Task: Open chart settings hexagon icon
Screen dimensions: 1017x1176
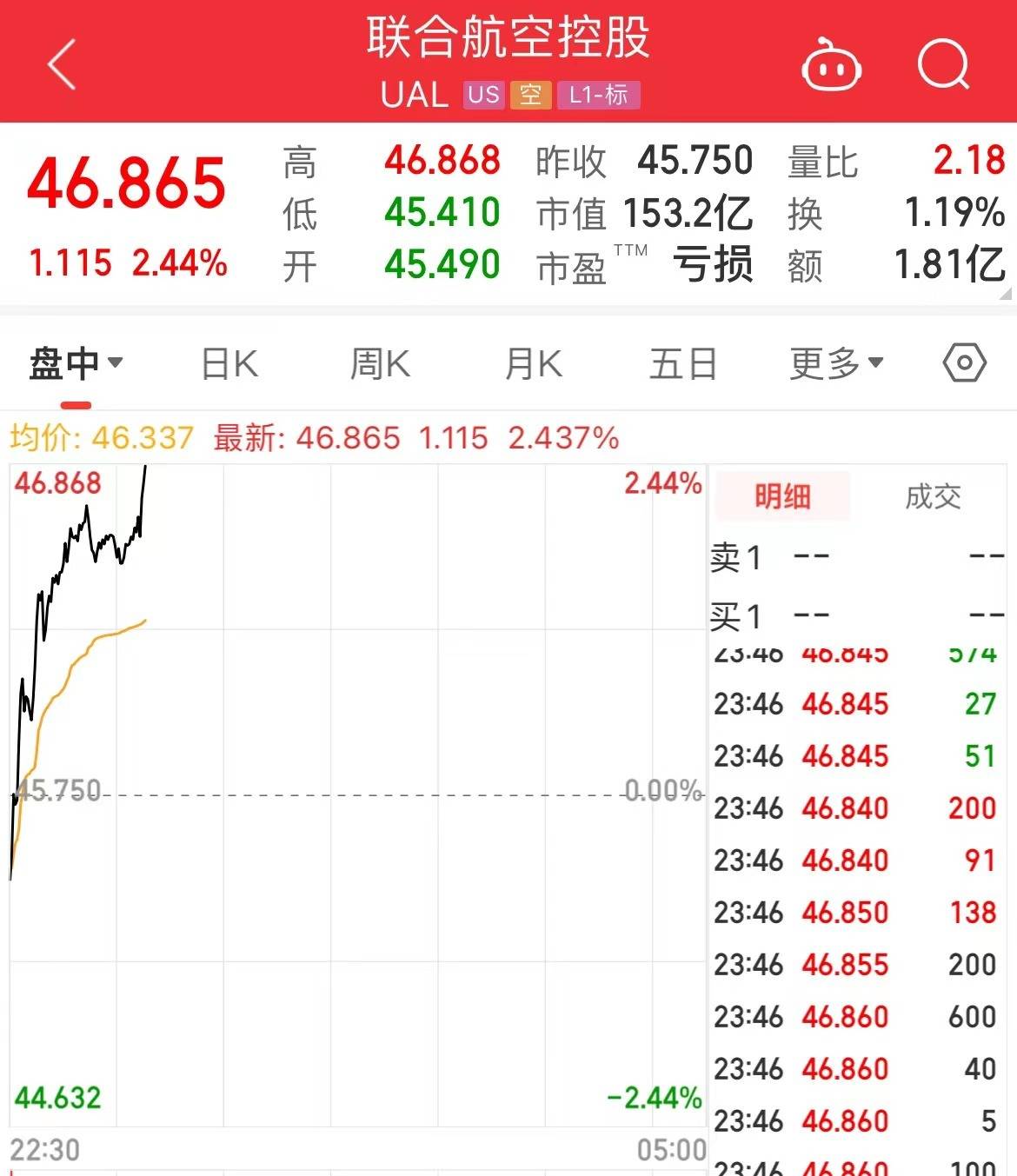Action: pyautogui.click(x=964, y=362)
